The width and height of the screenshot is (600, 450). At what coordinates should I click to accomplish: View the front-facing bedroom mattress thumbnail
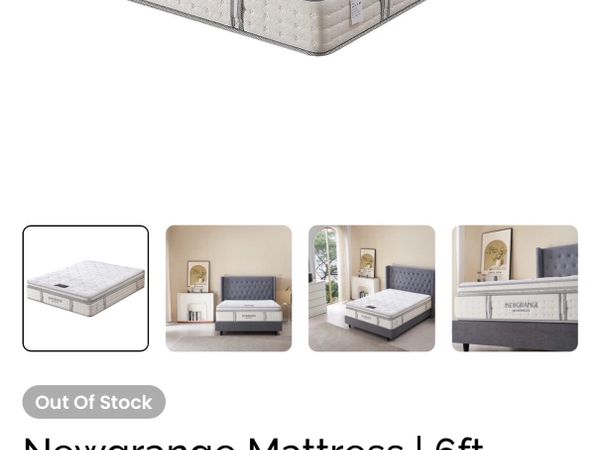tap(229, 288)
